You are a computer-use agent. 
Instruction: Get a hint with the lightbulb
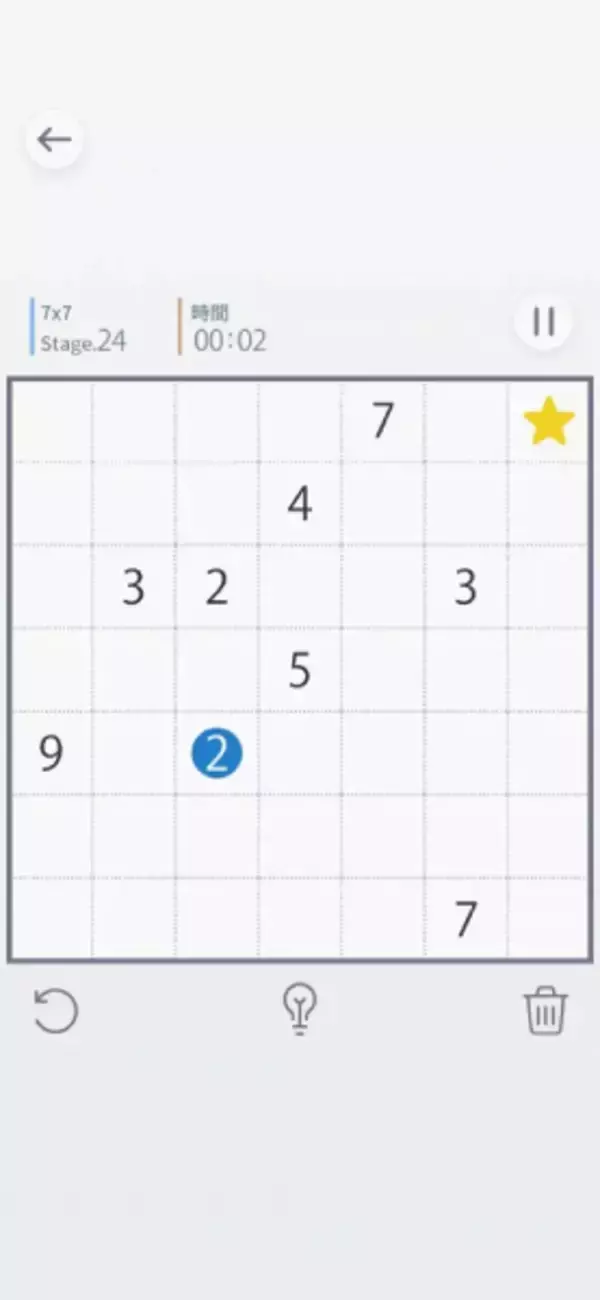(299, 1008)
